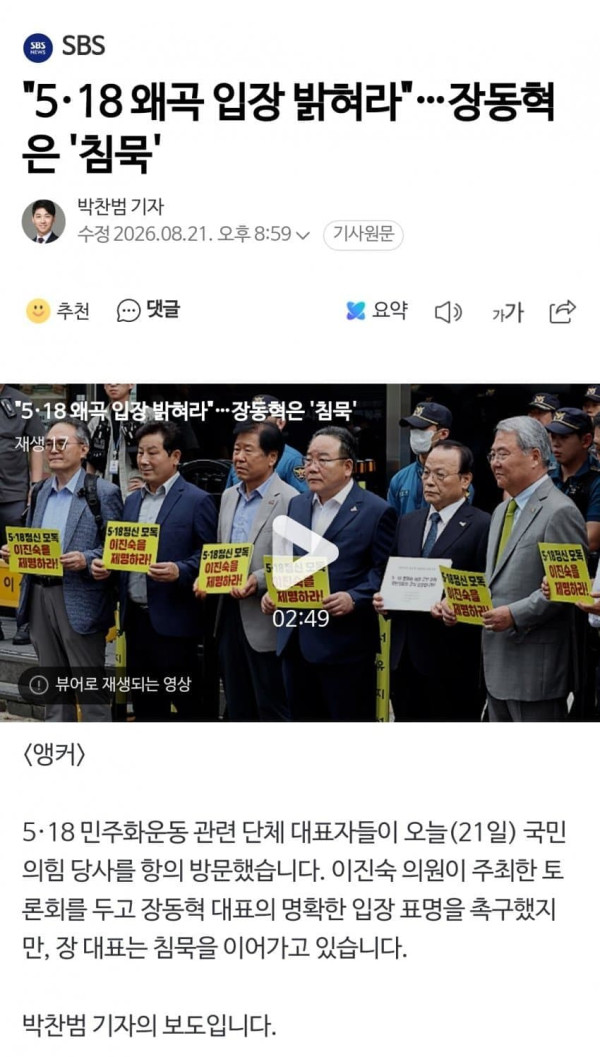Show the AI 요약 summary
Screen dimensions: 600x1057
(376, 311)
